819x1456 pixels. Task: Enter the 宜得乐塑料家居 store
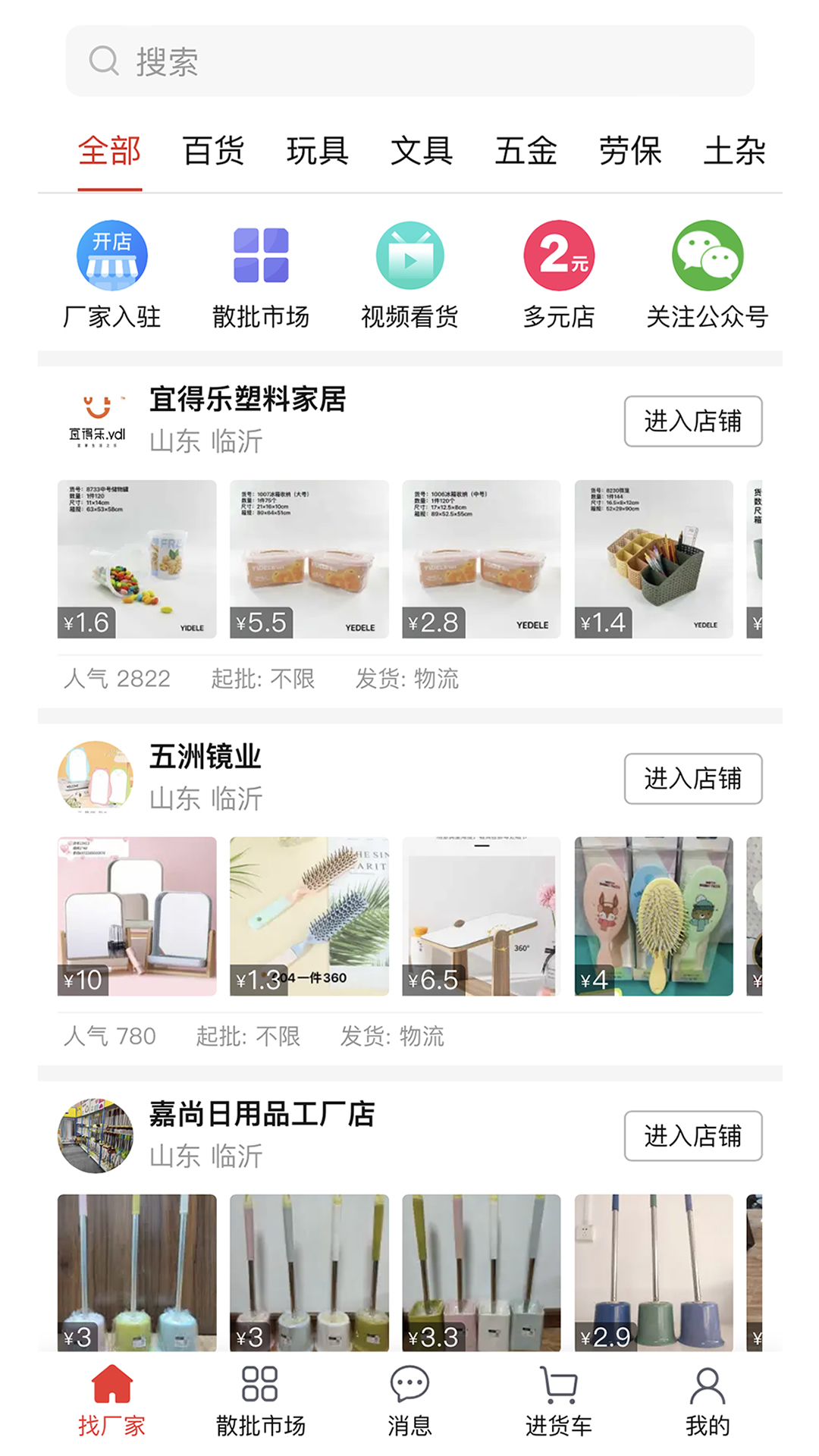pyautogui.click(x=692, y=421)
